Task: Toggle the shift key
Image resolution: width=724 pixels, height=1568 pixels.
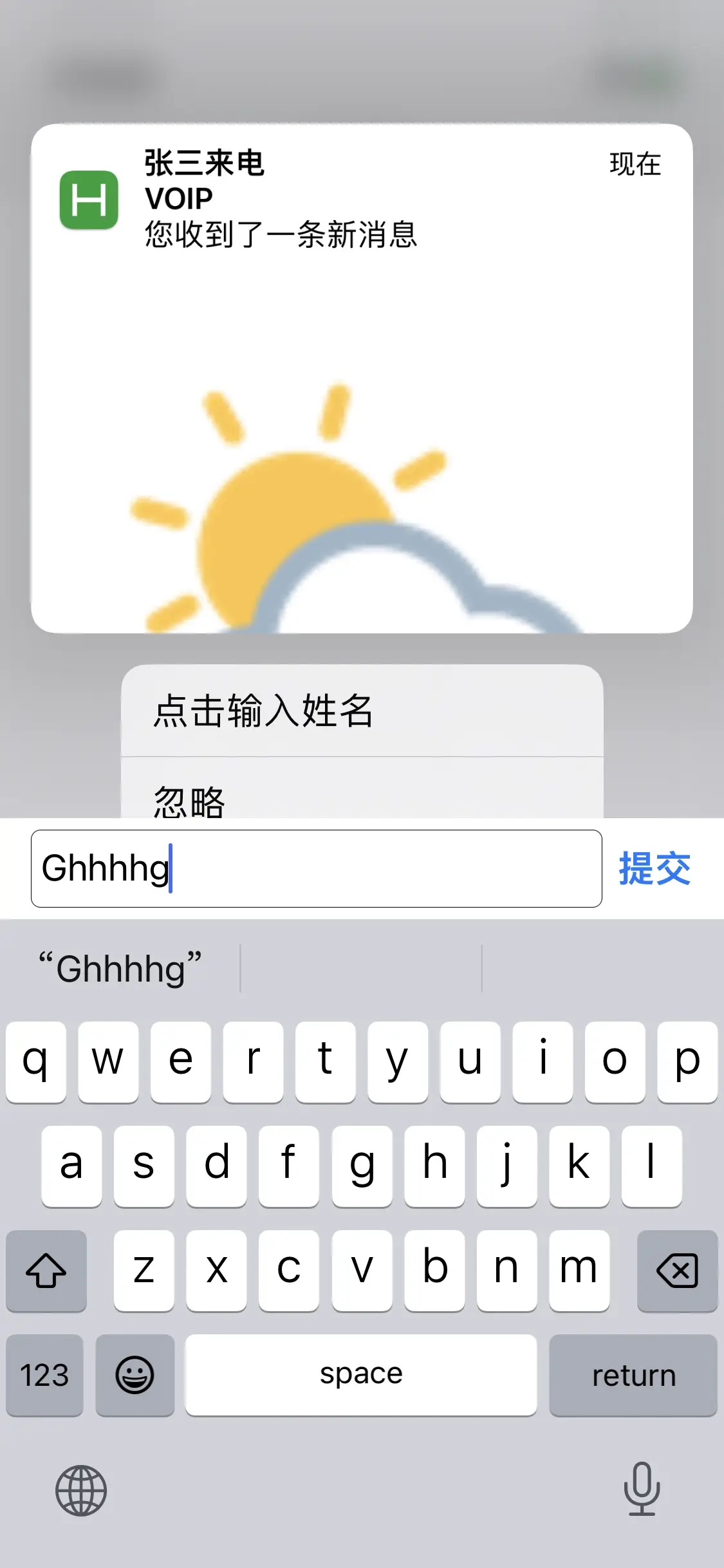Action: (x=46, y=1271)
